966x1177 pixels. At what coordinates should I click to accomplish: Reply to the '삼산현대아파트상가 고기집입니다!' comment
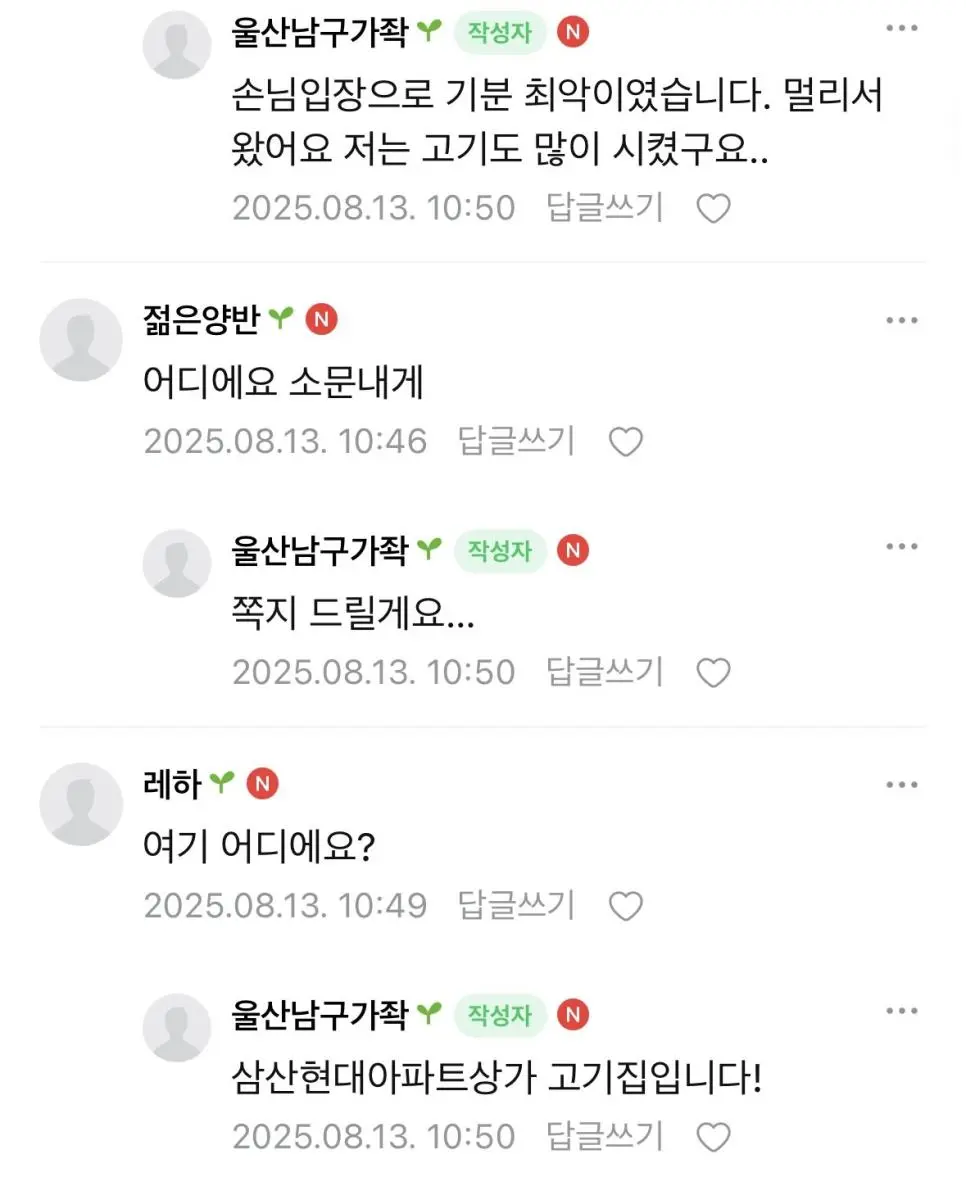604,1137
